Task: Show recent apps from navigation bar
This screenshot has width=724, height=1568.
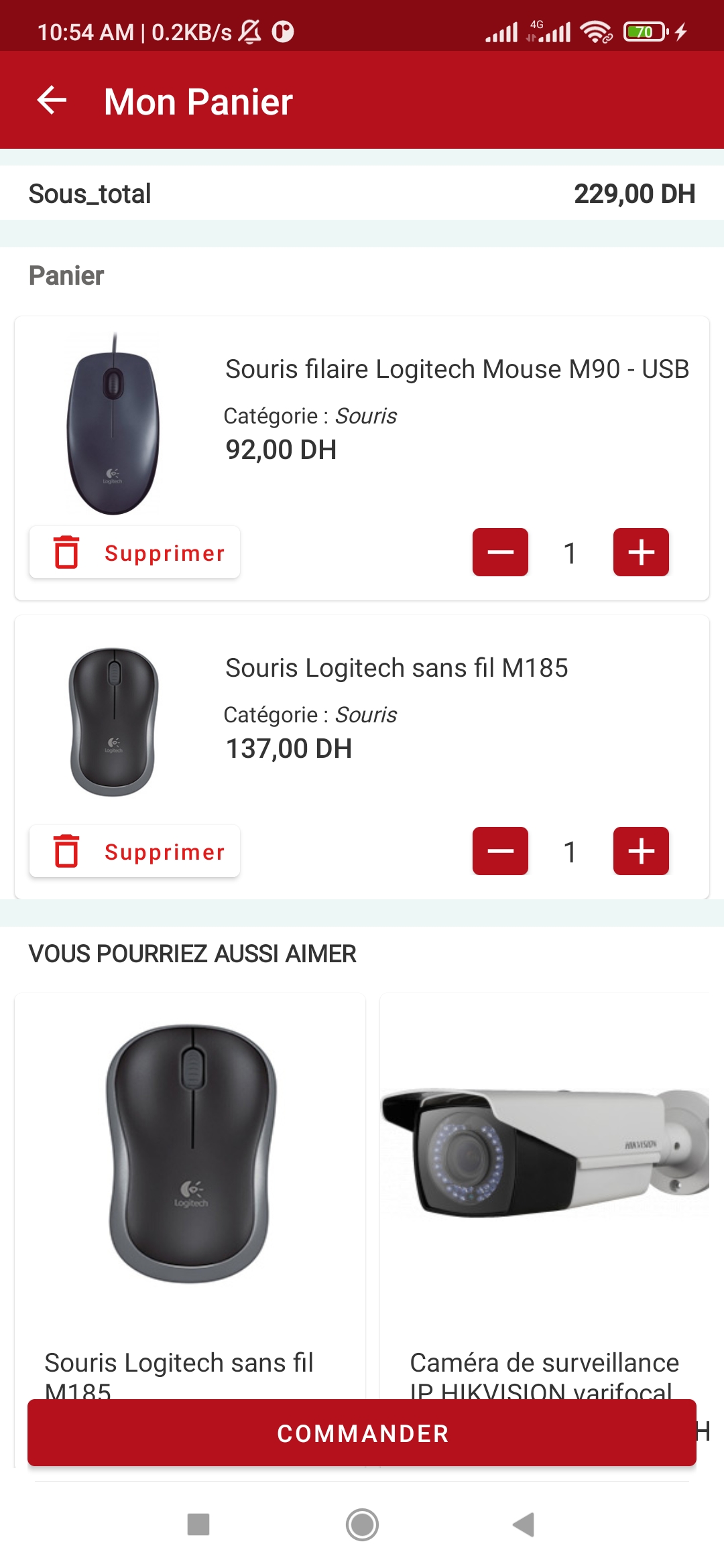Action: 198,1524
